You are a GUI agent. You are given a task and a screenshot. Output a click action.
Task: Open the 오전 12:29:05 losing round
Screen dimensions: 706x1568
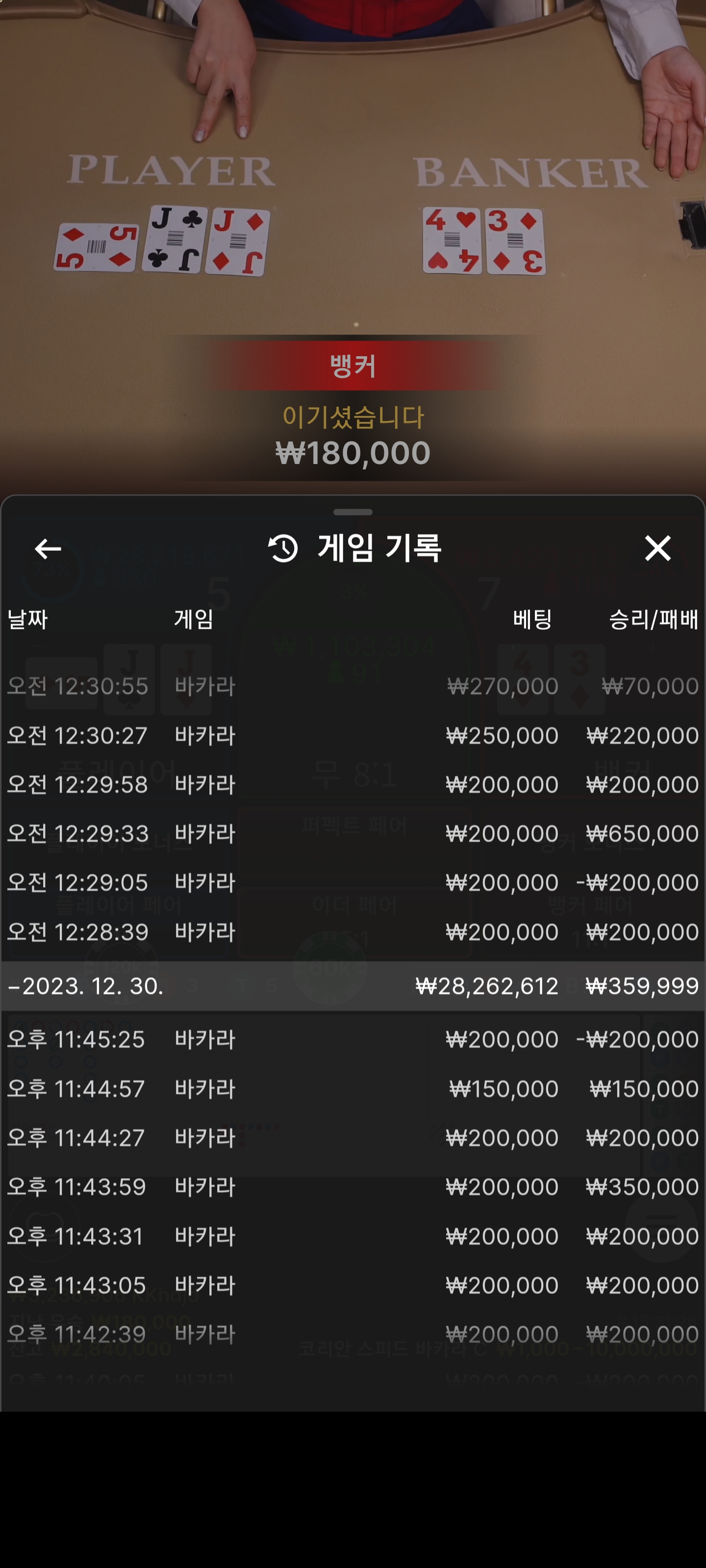point(353,882)
